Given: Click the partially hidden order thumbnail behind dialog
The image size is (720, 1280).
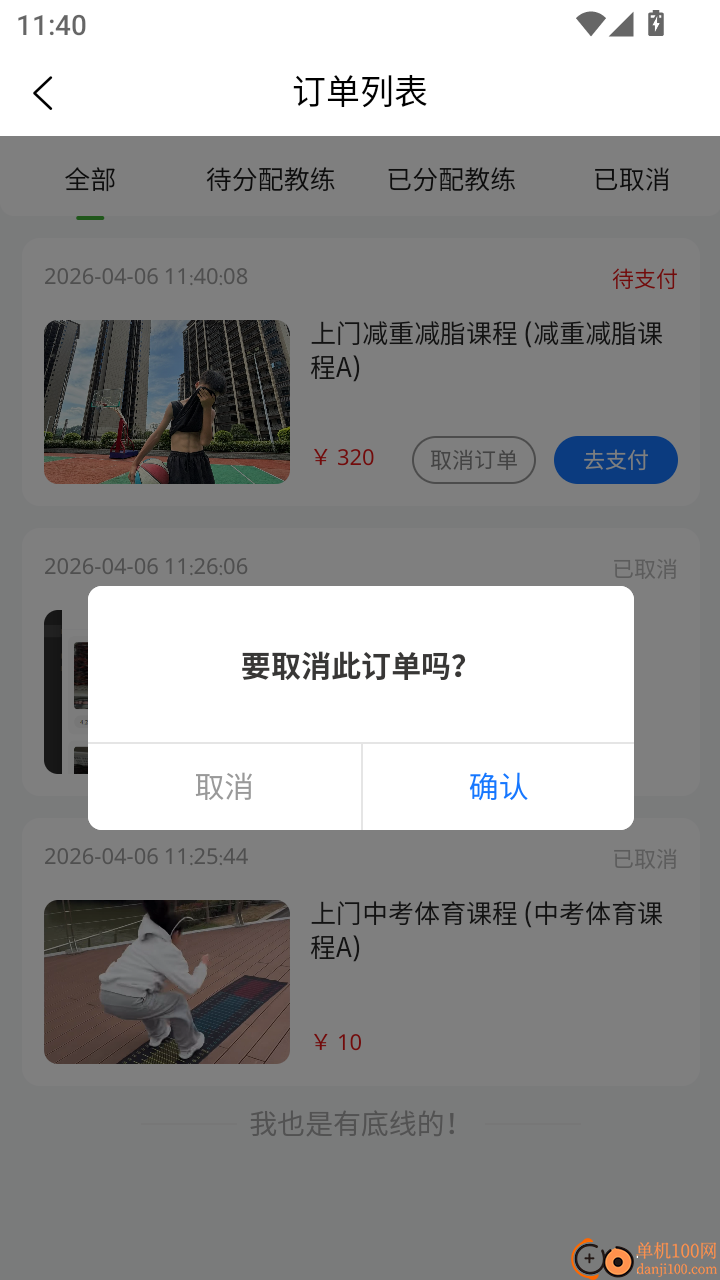Looking at the screenshot, I should [x=62, y=690].
